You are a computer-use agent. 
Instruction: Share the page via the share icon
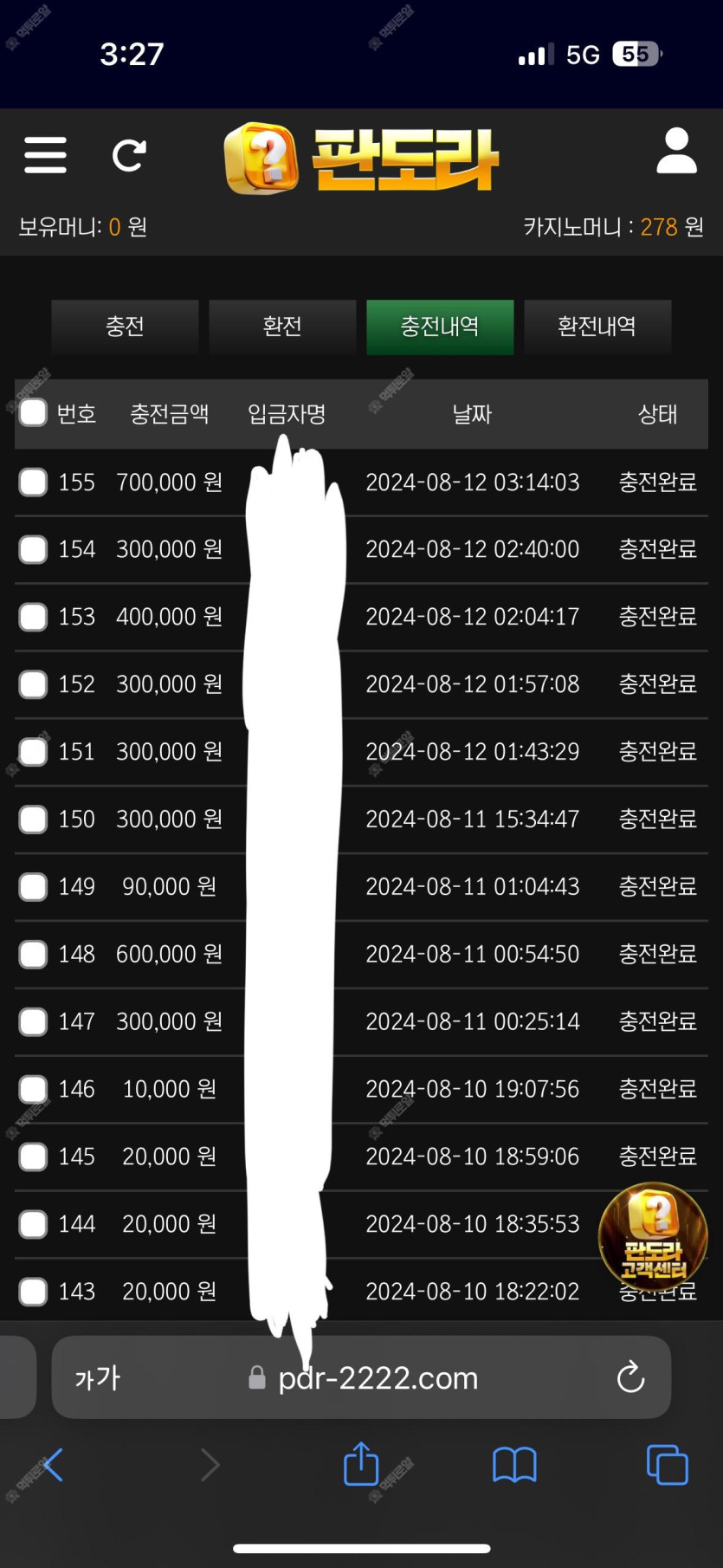(x=361, y=1464)
